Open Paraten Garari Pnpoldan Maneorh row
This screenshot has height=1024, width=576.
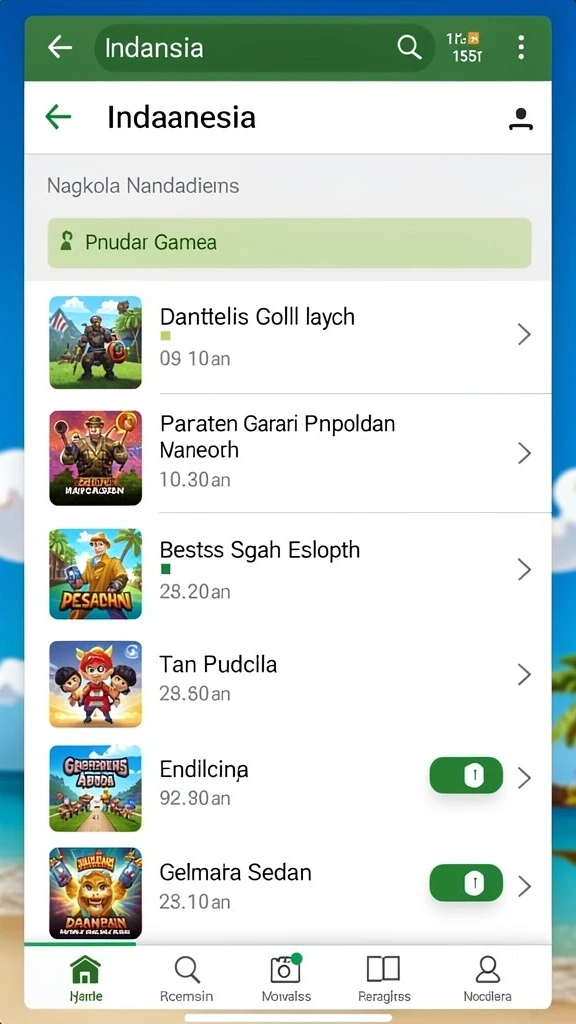pos(288,453)
